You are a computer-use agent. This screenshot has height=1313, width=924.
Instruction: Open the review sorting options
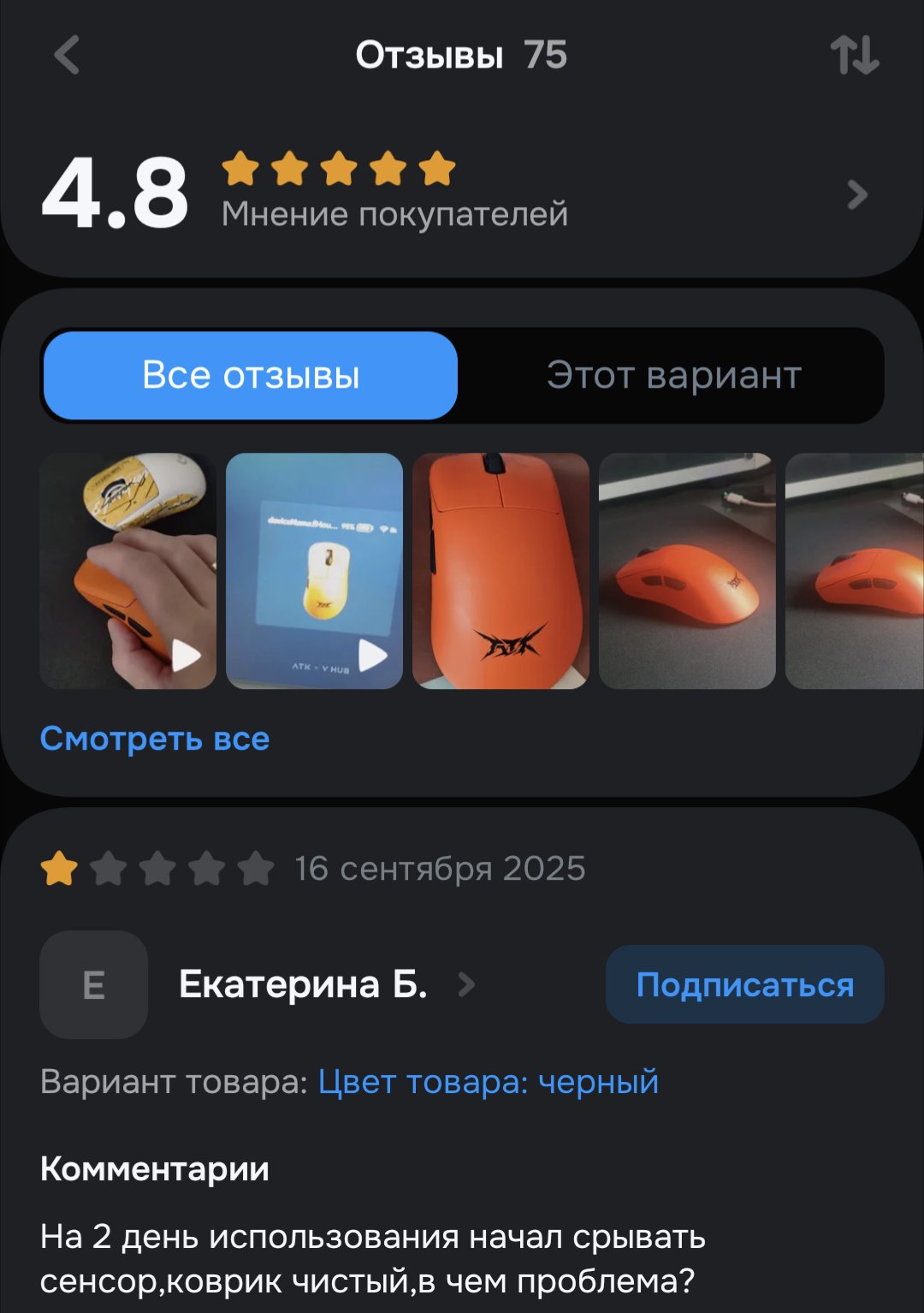[854, 56]
